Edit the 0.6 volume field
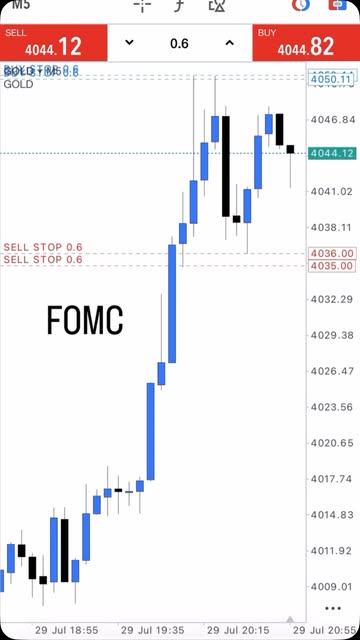Screen dimensions: 360x640 180,43
